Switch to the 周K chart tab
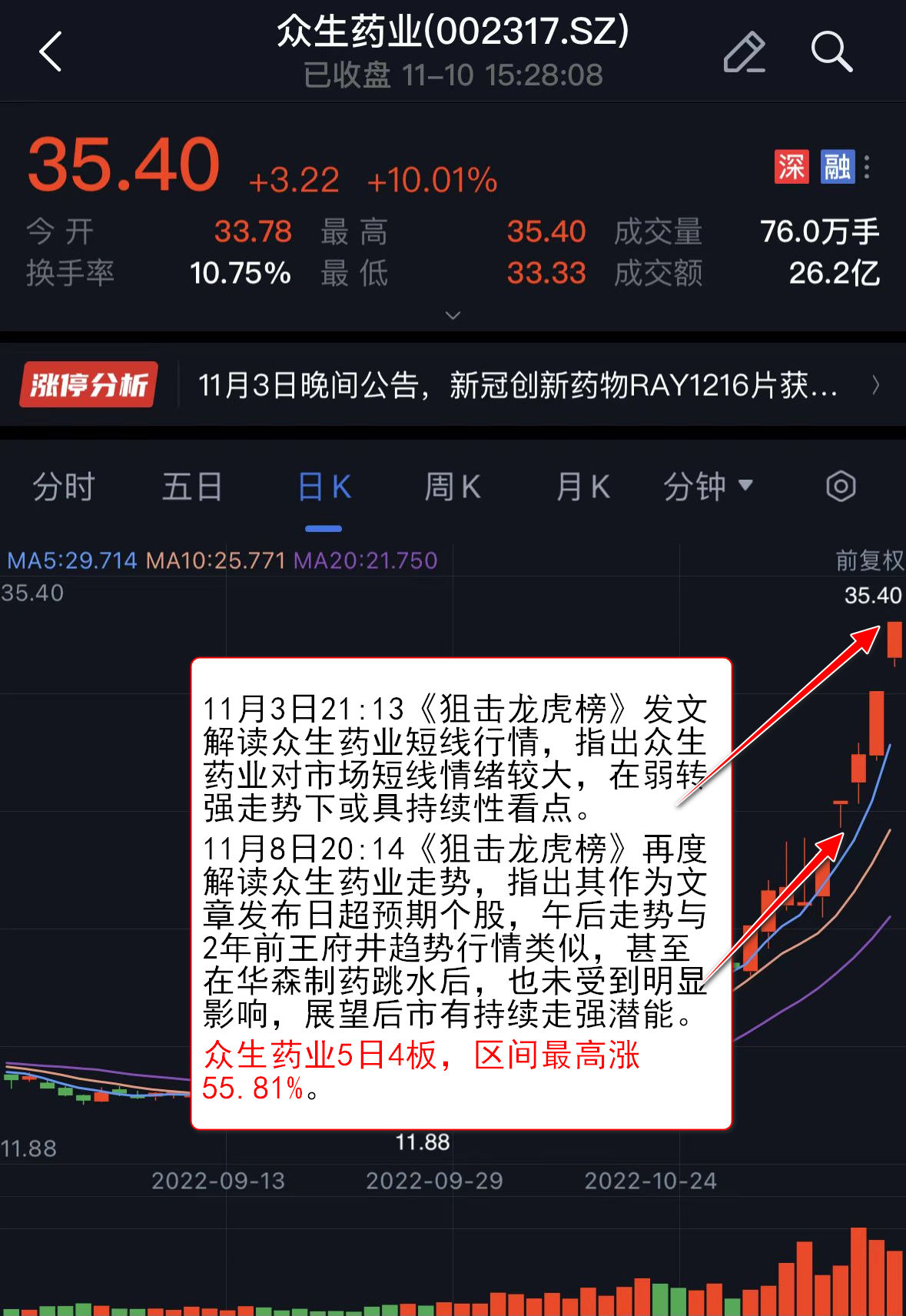The height and width of the screenshot is (1316, 906). coord(453,487)
